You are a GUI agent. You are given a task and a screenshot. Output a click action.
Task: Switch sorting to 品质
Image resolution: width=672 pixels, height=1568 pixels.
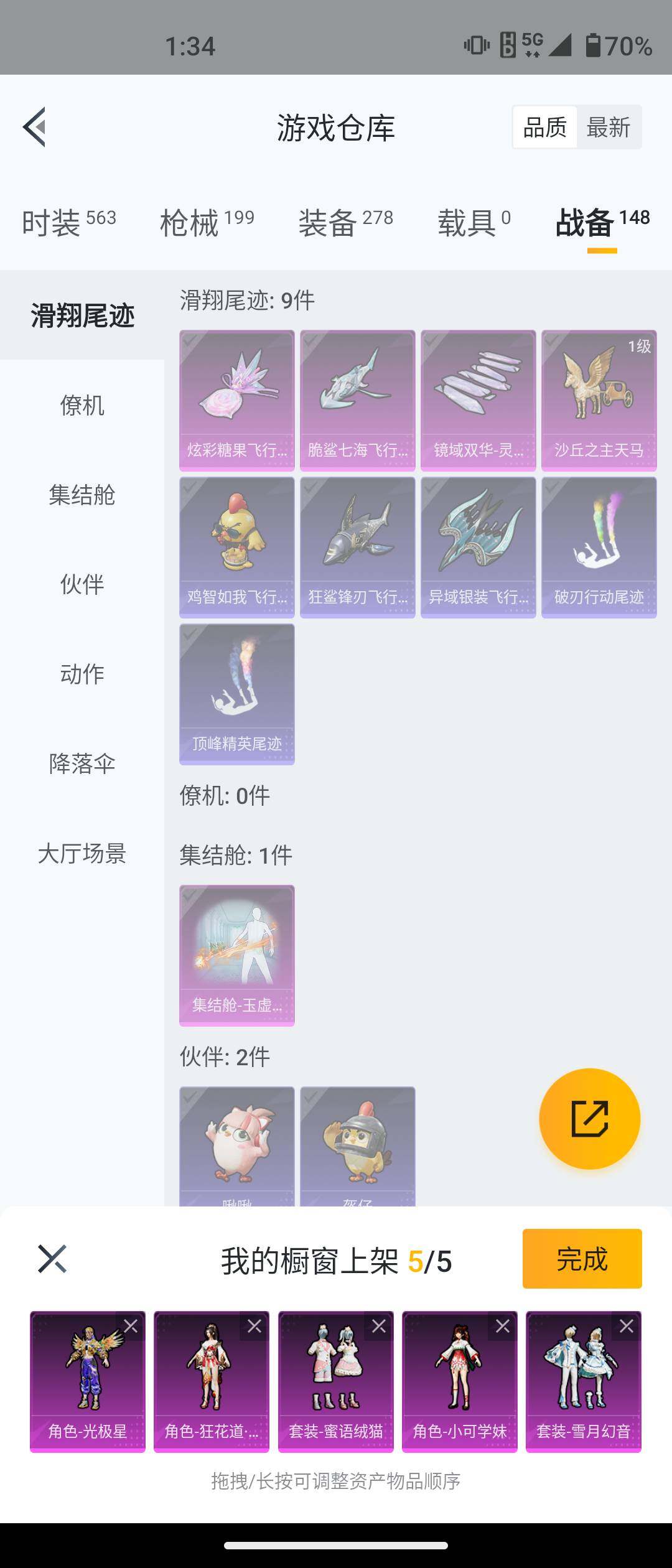click(543, 127)
